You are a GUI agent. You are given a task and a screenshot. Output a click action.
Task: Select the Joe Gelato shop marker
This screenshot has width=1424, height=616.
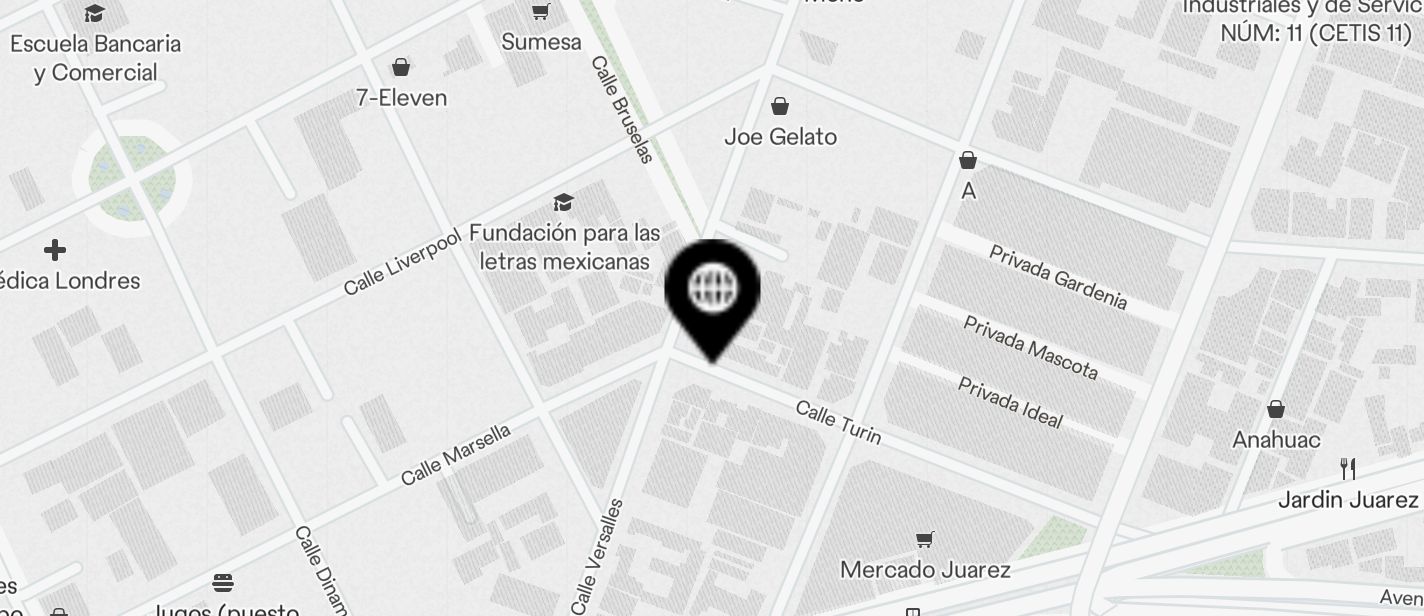pyautogui.click(x=780, y=106)
